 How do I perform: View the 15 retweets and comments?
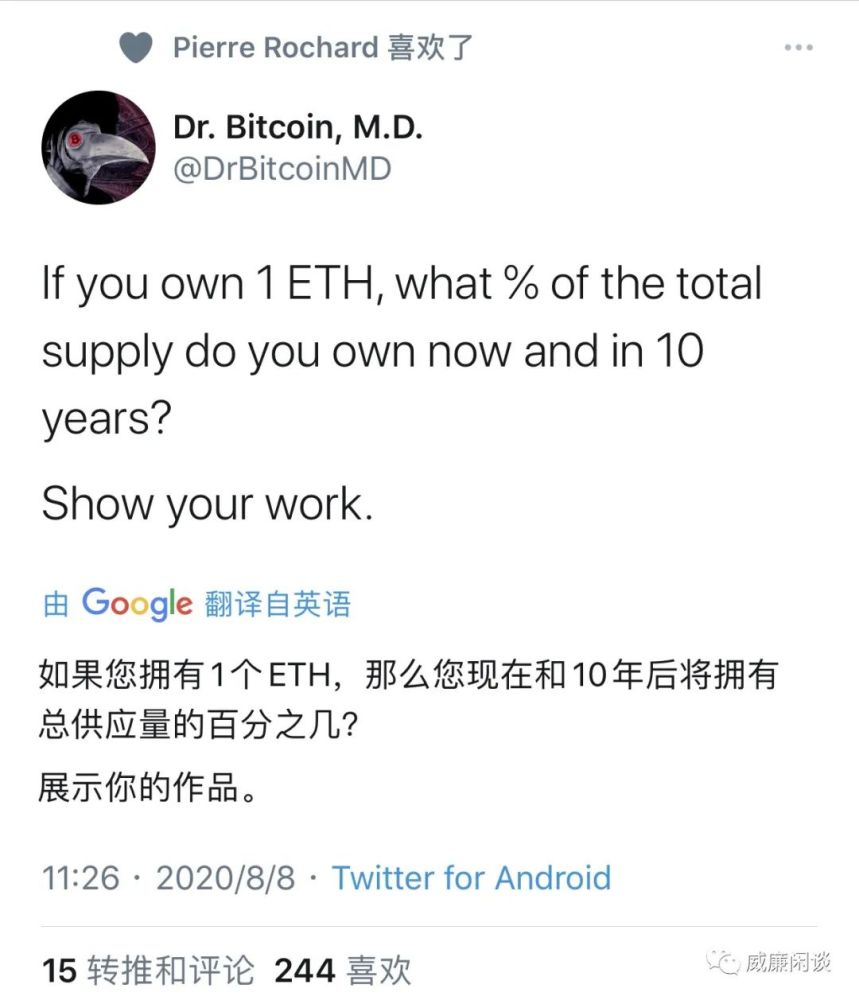tap(149, 969)
